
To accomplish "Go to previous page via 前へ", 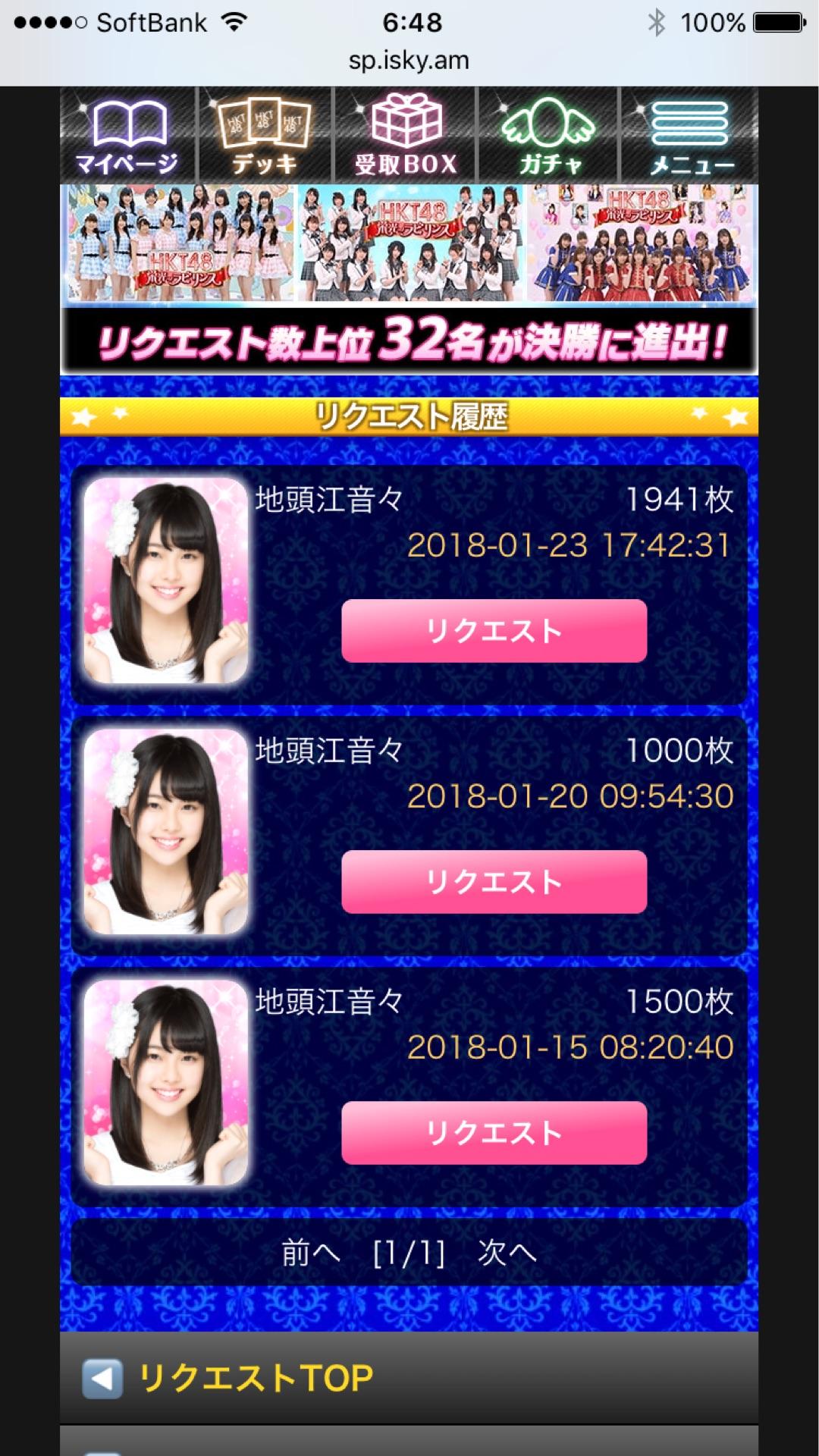I will point(310,1253).
